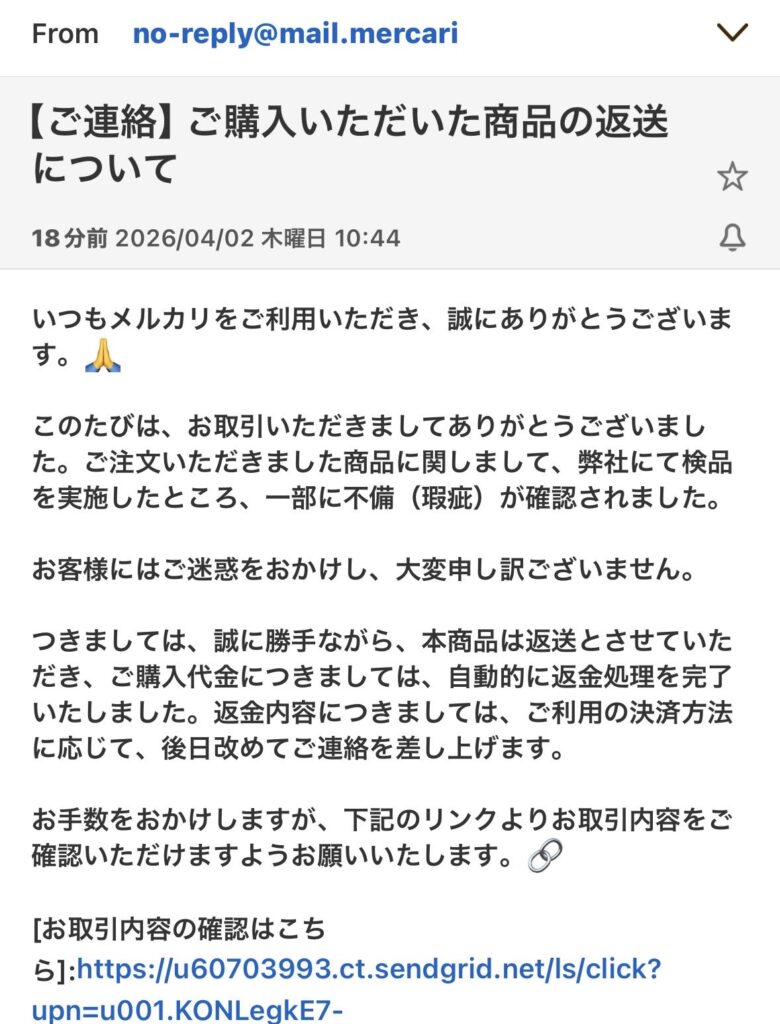780x1024 pixels.
Task: Tap the sender address no-reply@mail.mercari
Action: [295, 33]
